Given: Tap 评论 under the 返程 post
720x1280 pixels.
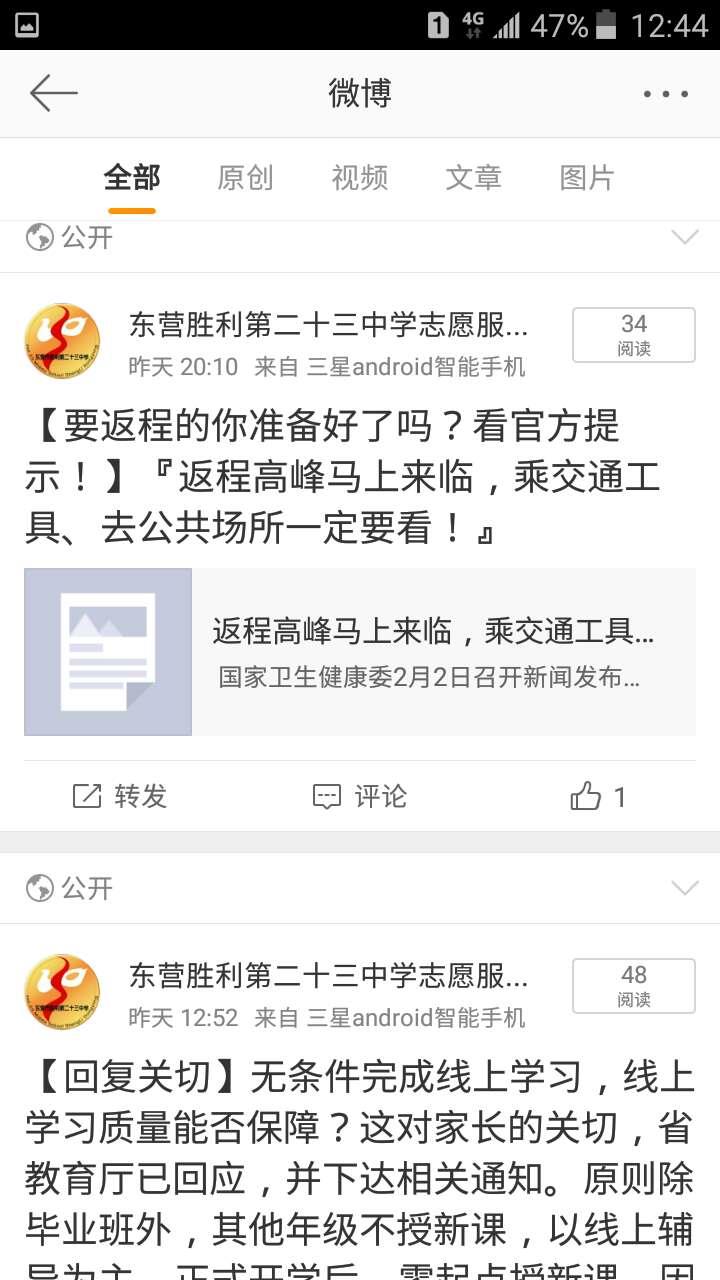Looking at the screenshot, I should point(360,796).
